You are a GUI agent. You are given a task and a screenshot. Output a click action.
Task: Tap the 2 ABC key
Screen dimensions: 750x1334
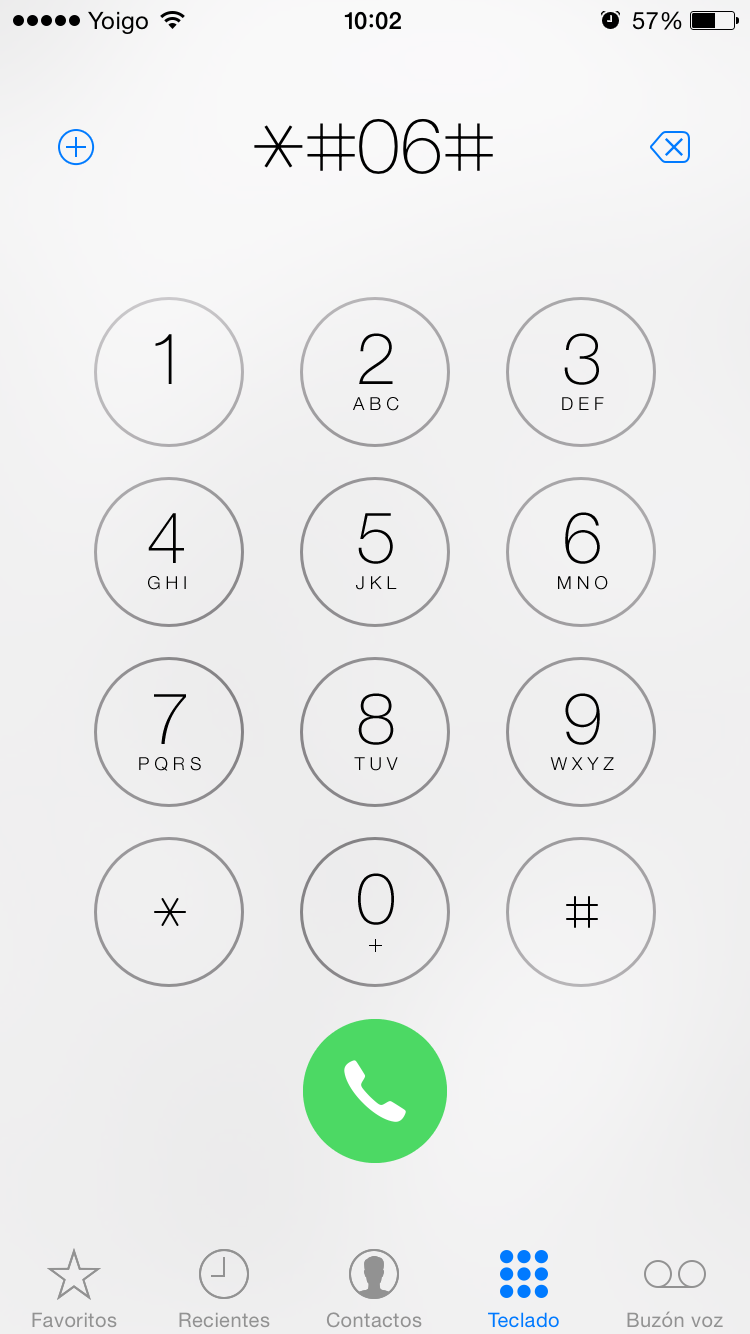click(375, 372)
